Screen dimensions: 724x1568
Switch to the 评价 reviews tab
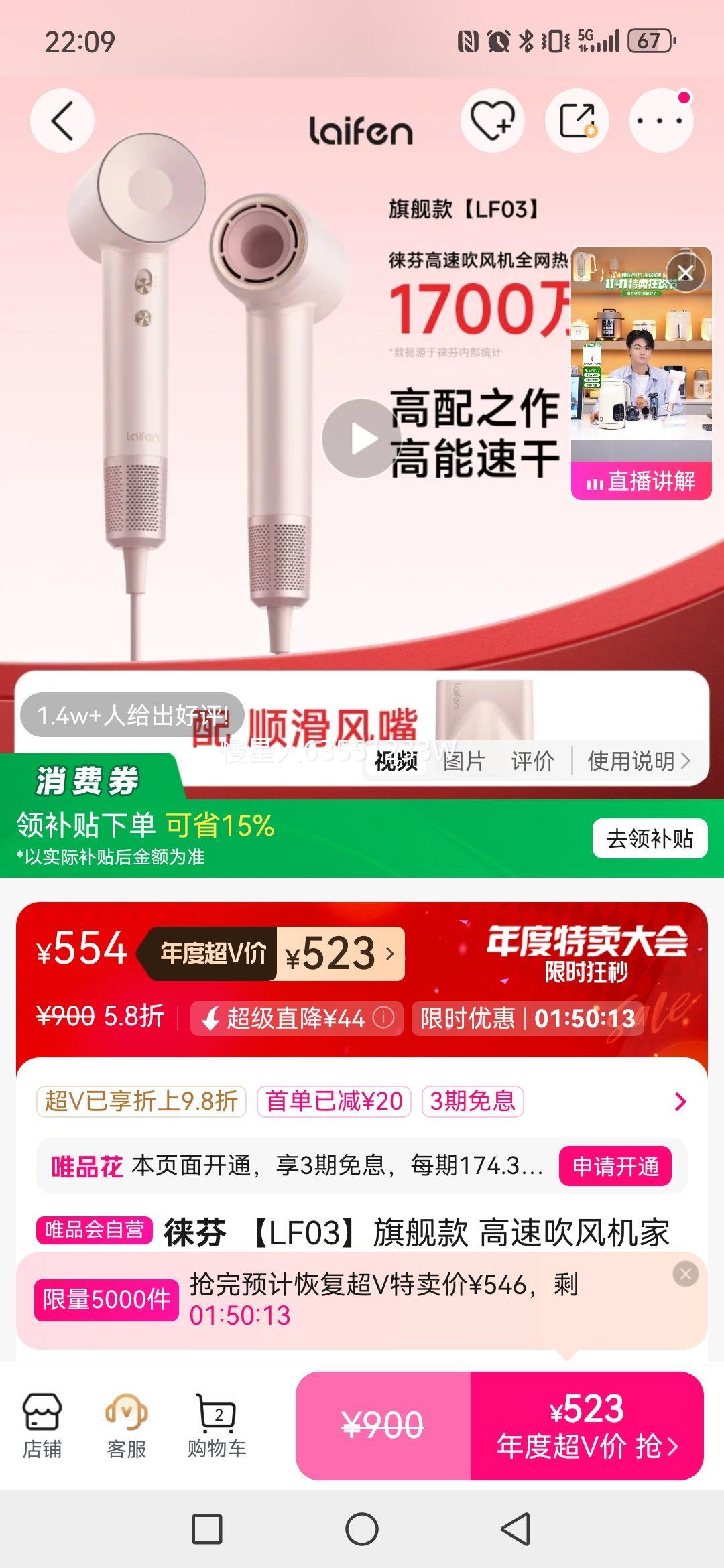(534, 763)
